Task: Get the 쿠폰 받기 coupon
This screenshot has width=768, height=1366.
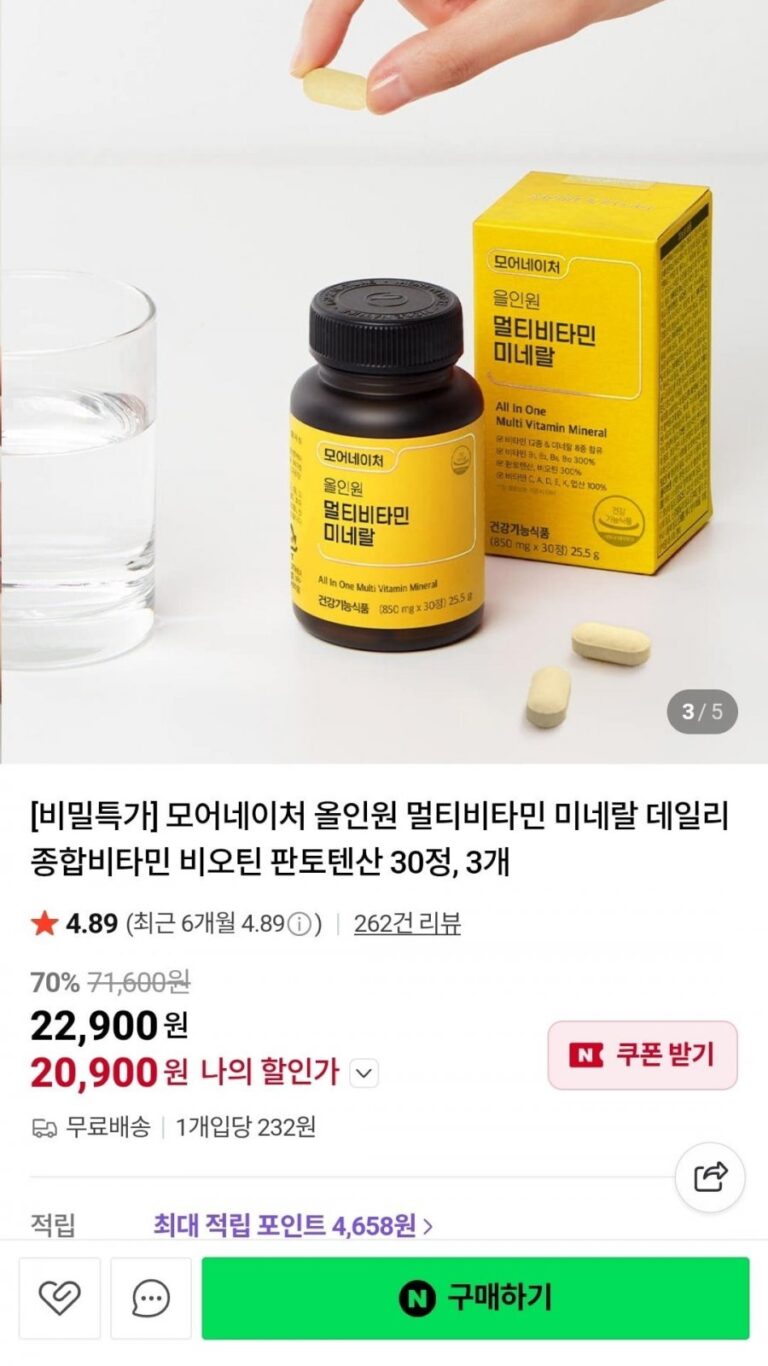Action: click(642, 1055)
